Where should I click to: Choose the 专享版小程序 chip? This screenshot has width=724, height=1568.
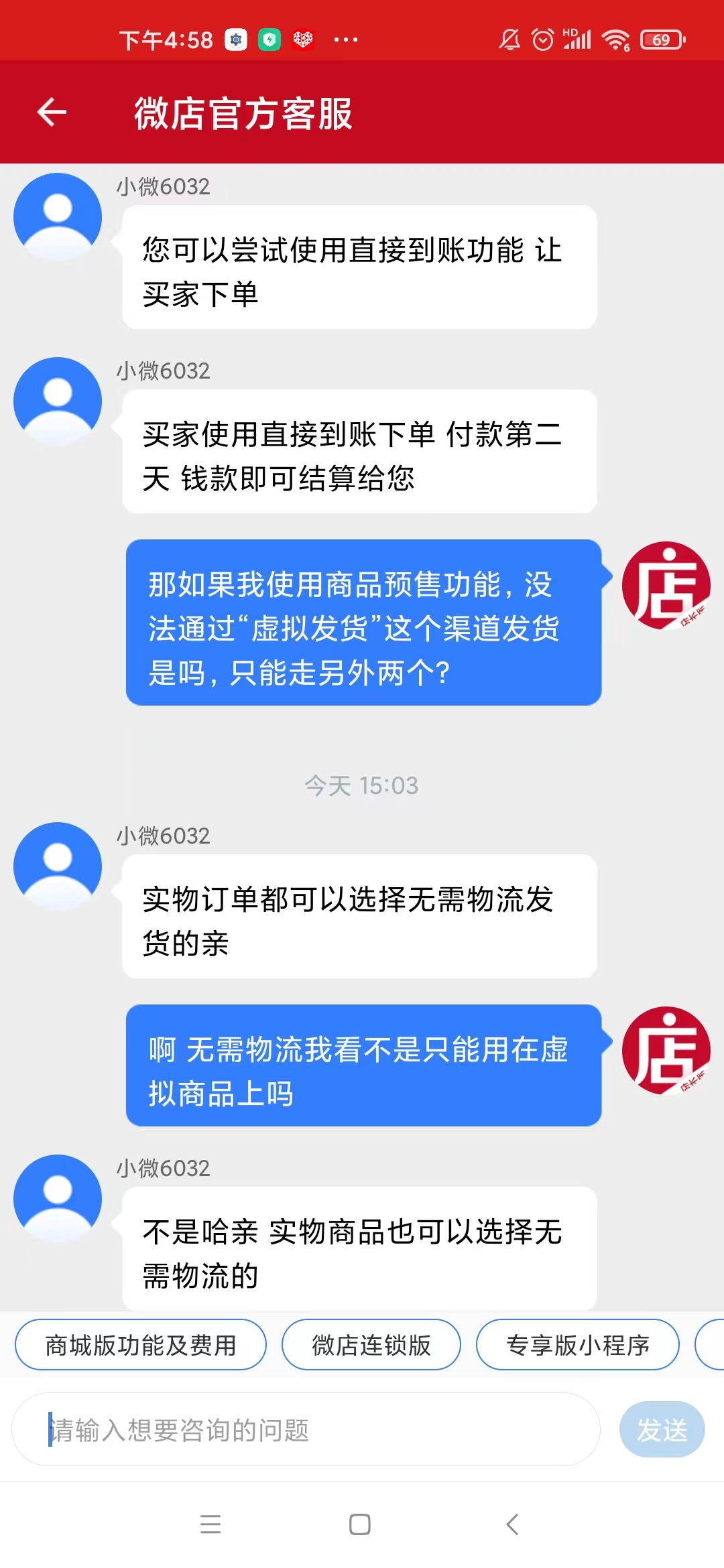(x=577, y=1345)
